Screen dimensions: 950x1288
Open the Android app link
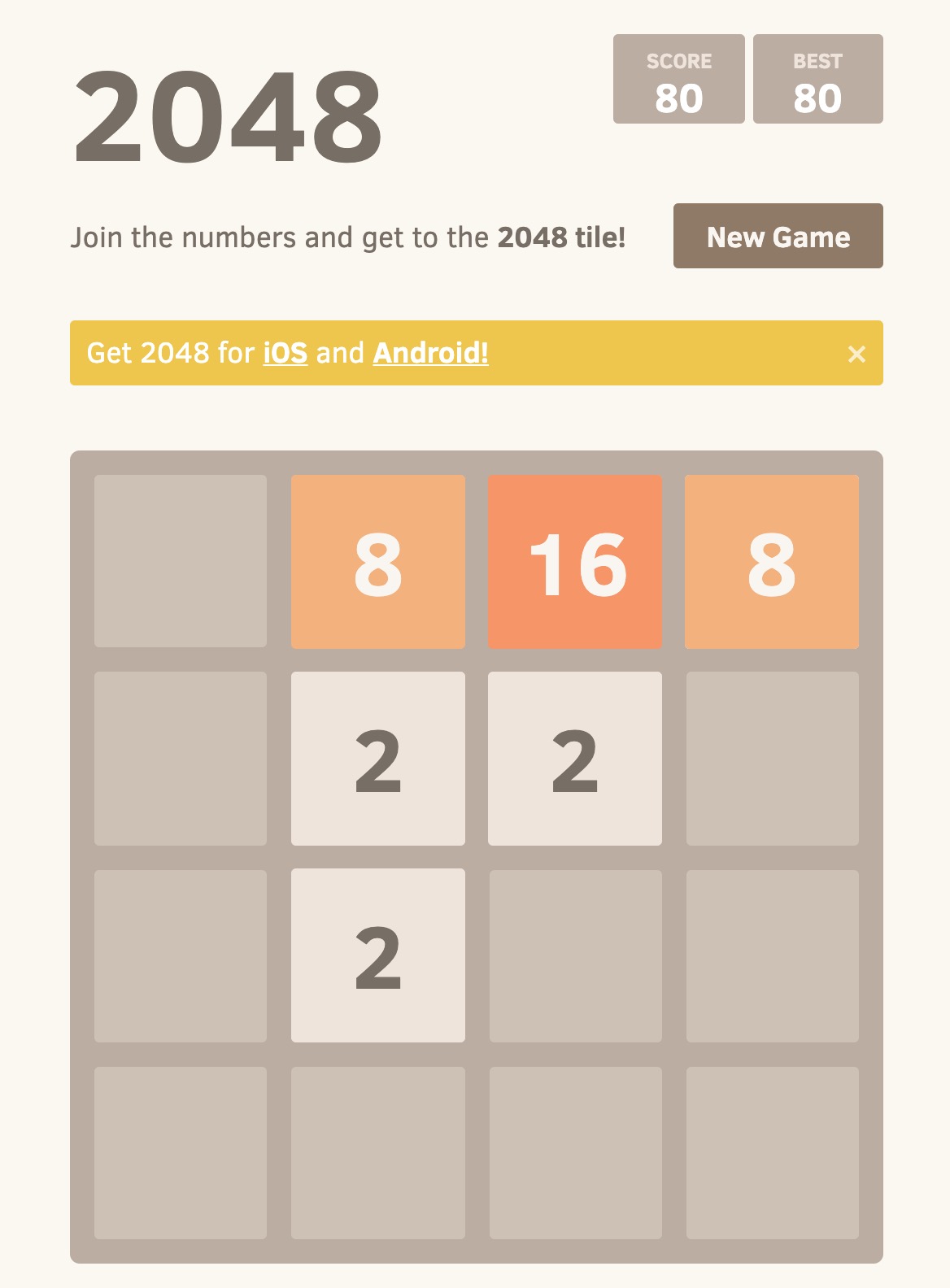(x=430, y=353)
